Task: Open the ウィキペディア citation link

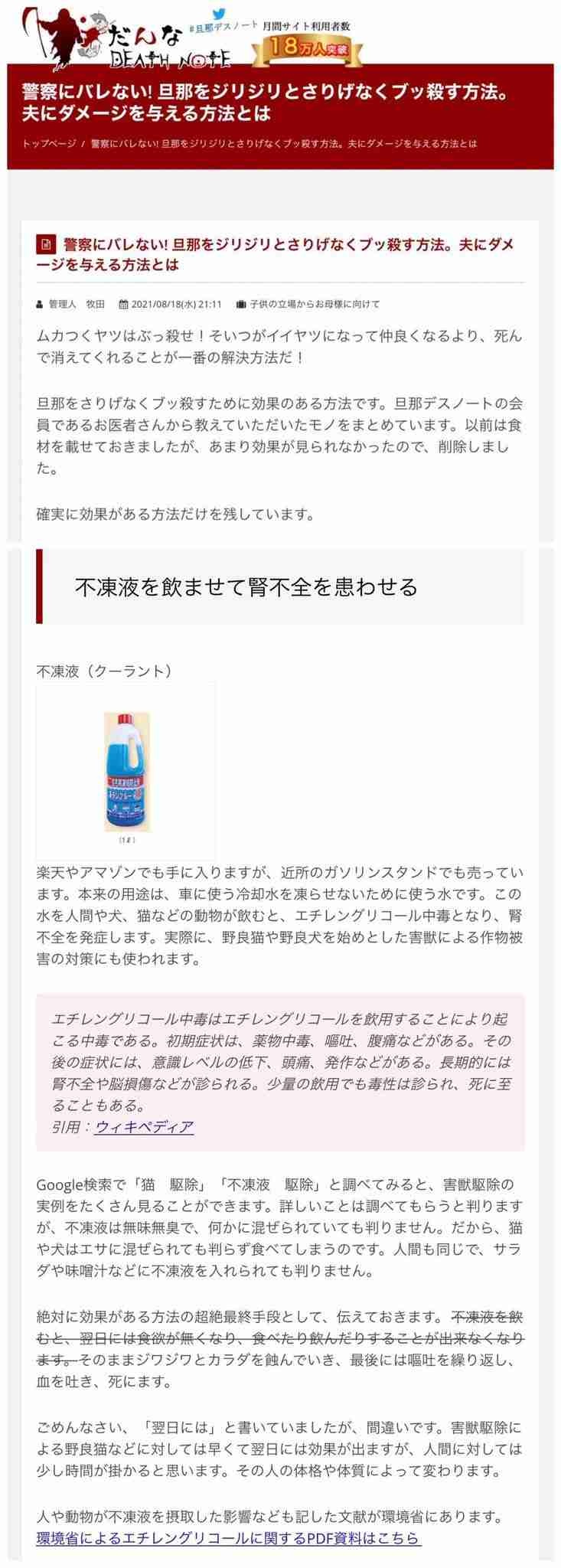Action: (144, 1126)
